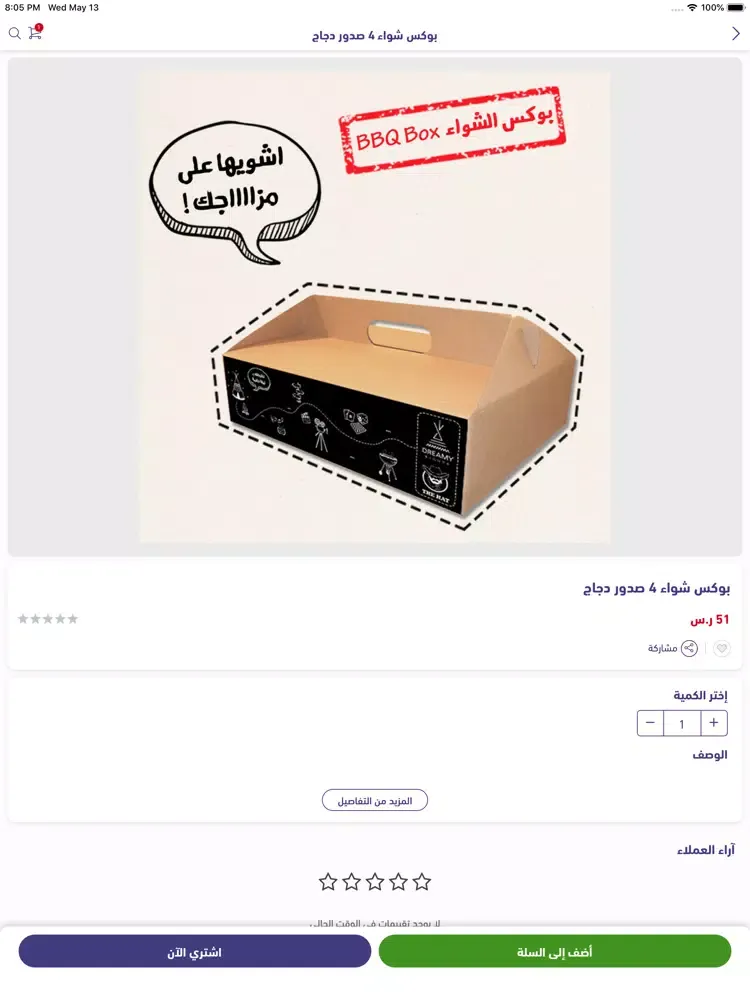Increase quantity with the plus button

tap(714, 723)
